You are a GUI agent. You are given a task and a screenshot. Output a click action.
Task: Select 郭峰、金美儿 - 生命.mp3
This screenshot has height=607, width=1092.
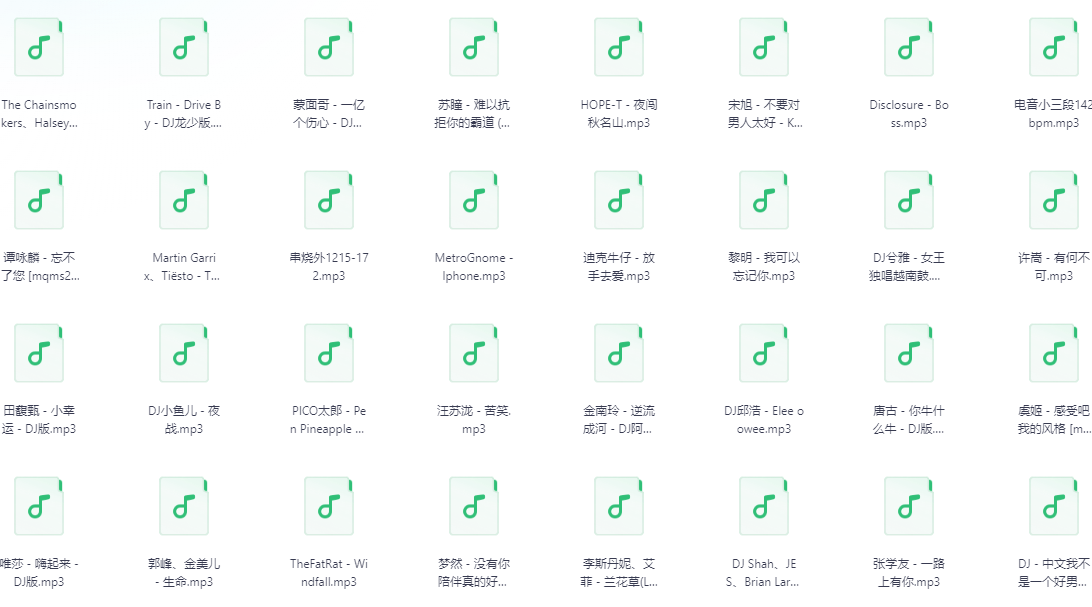tap(184, 506)
